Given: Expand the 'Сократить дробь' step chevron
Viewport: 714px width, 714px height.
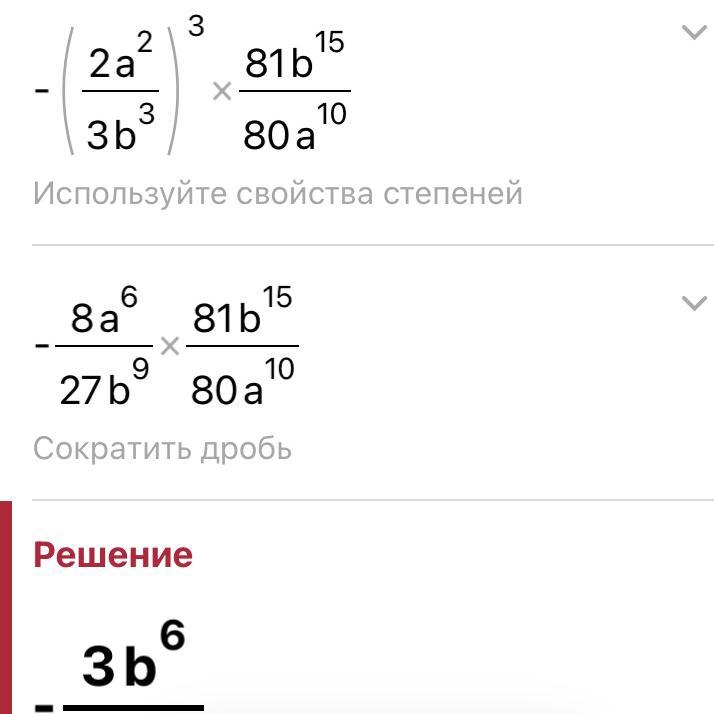Looking at the screenshot, I should point(693,303).
